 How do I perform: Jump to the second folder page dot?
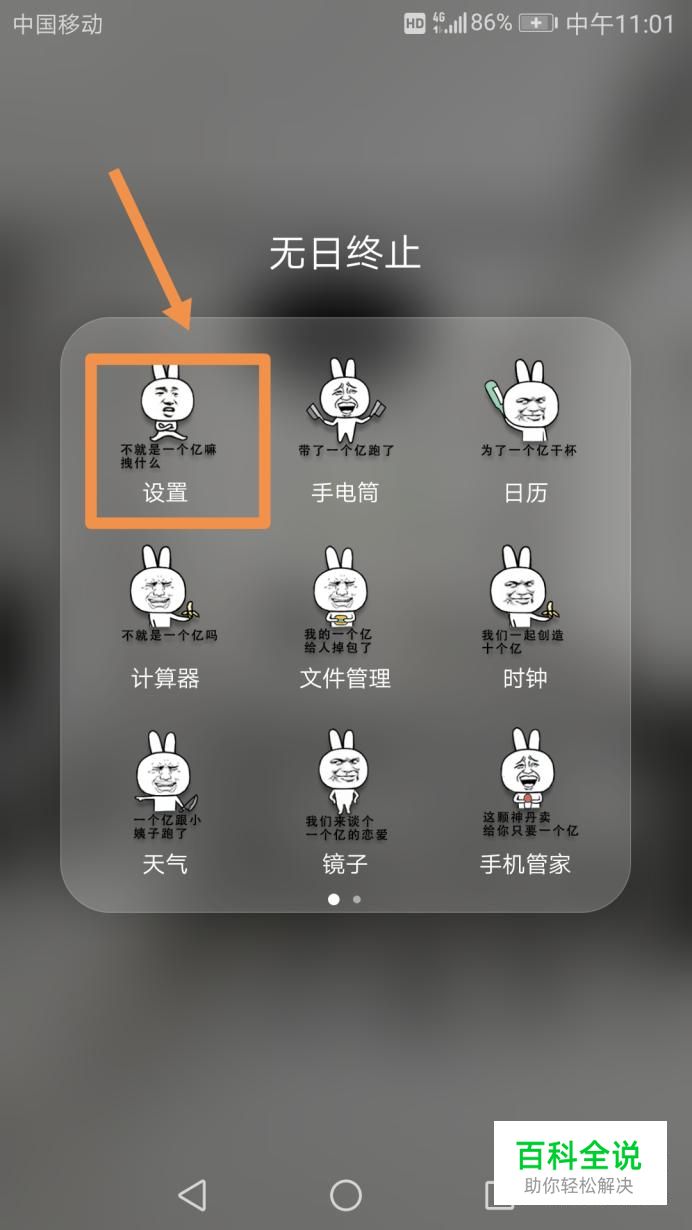pos(357,899)
